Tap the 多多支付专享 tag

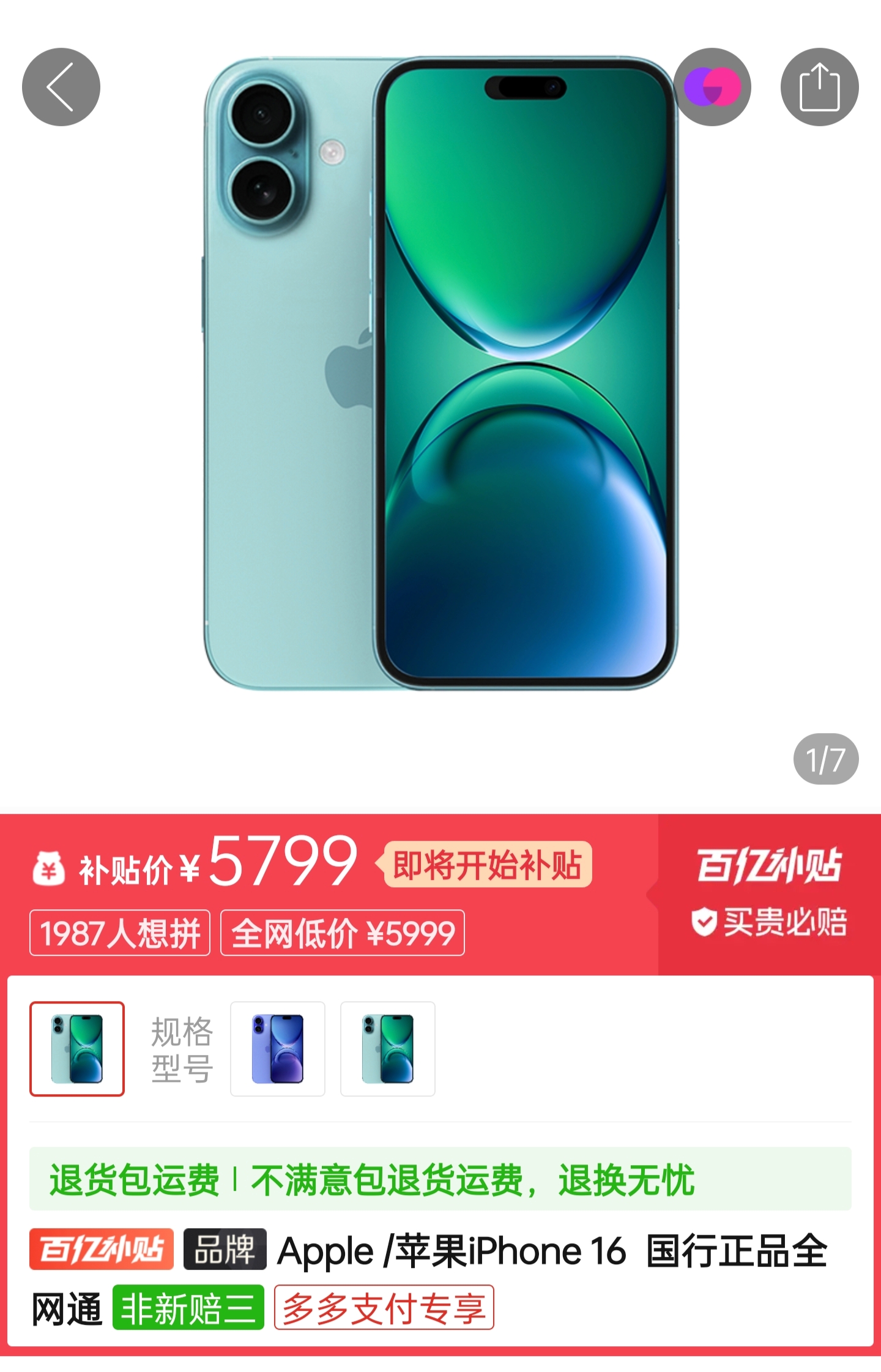[384, 1308]
